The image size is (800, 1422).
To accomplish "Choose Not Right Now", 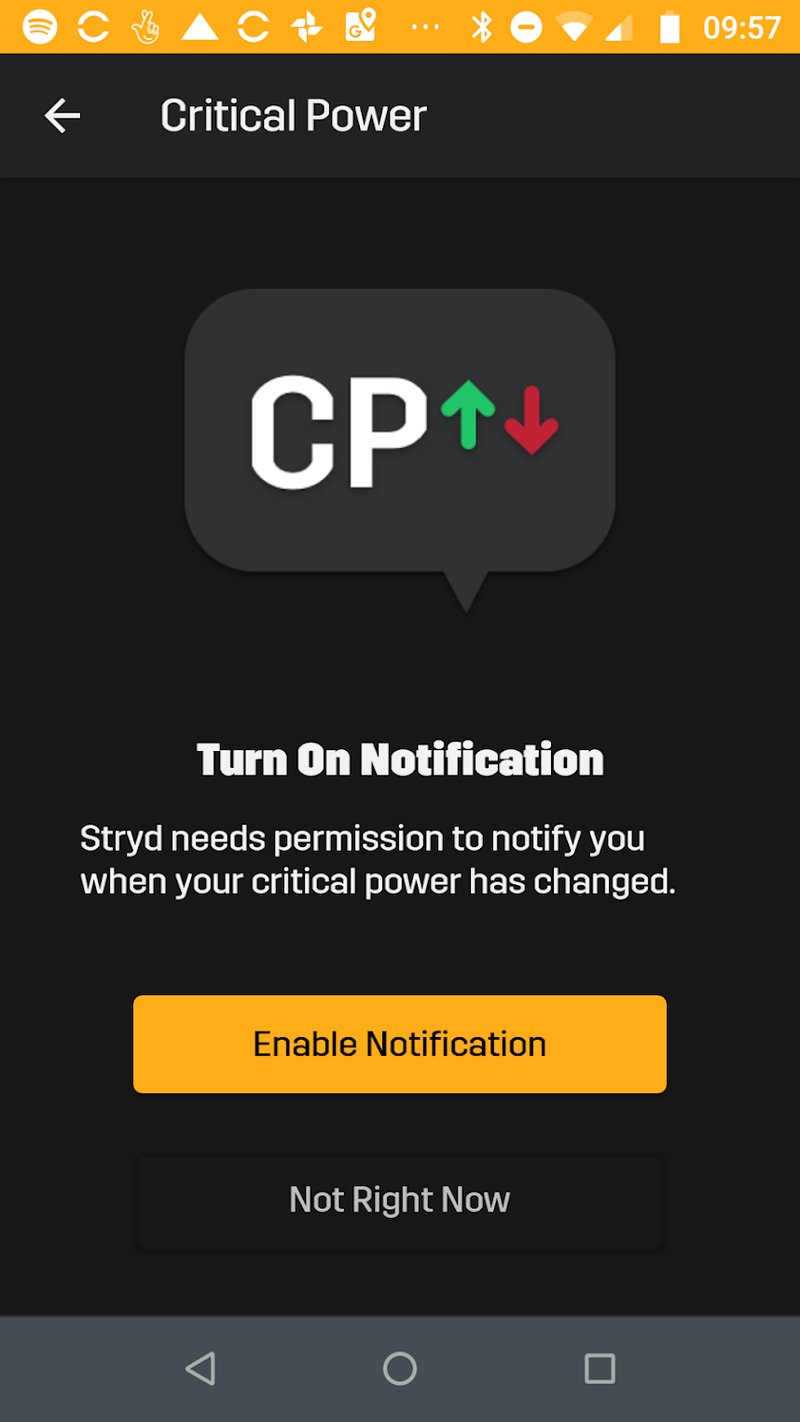I will pos(400,1200).
